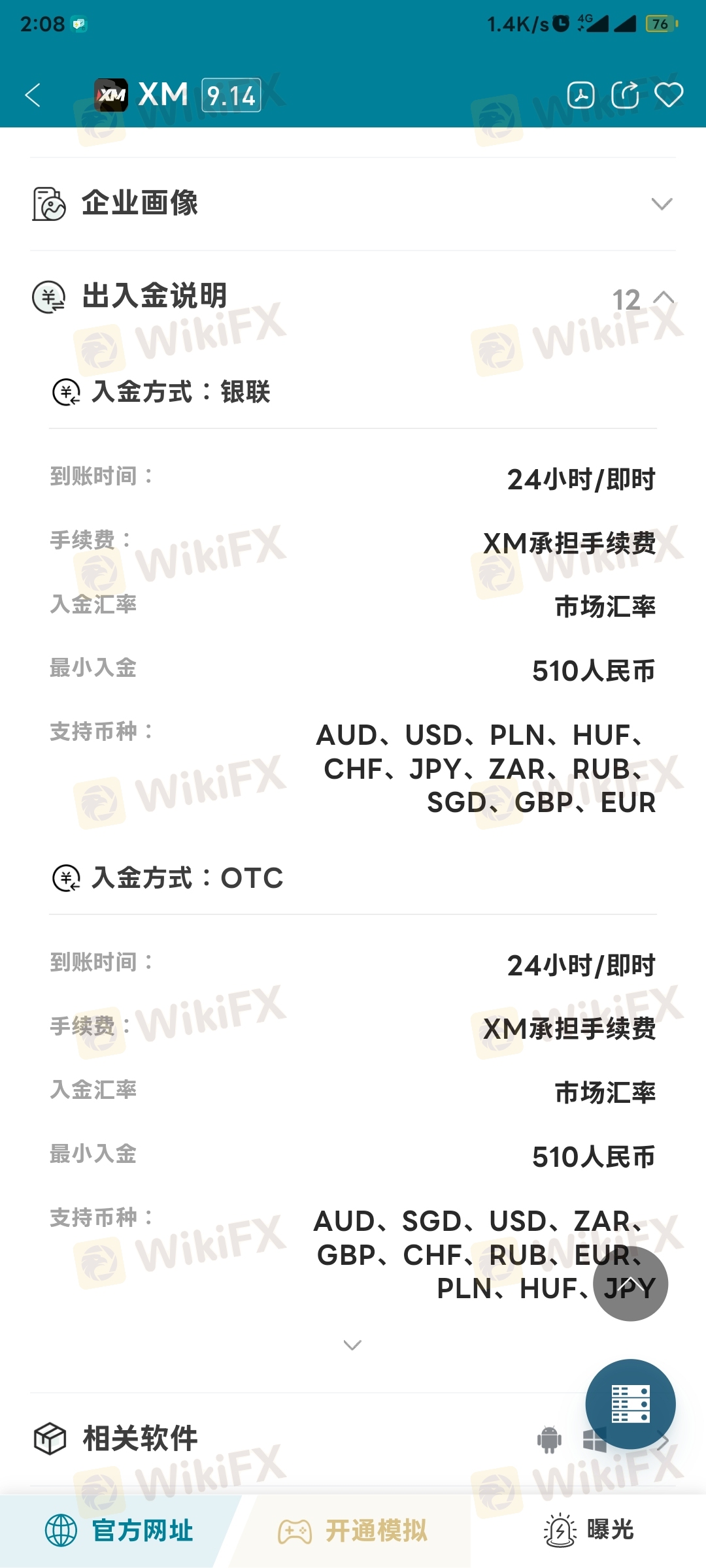Expand the 企业画像 section
This screenshot has width=706, height=1568.
point(353,204)
